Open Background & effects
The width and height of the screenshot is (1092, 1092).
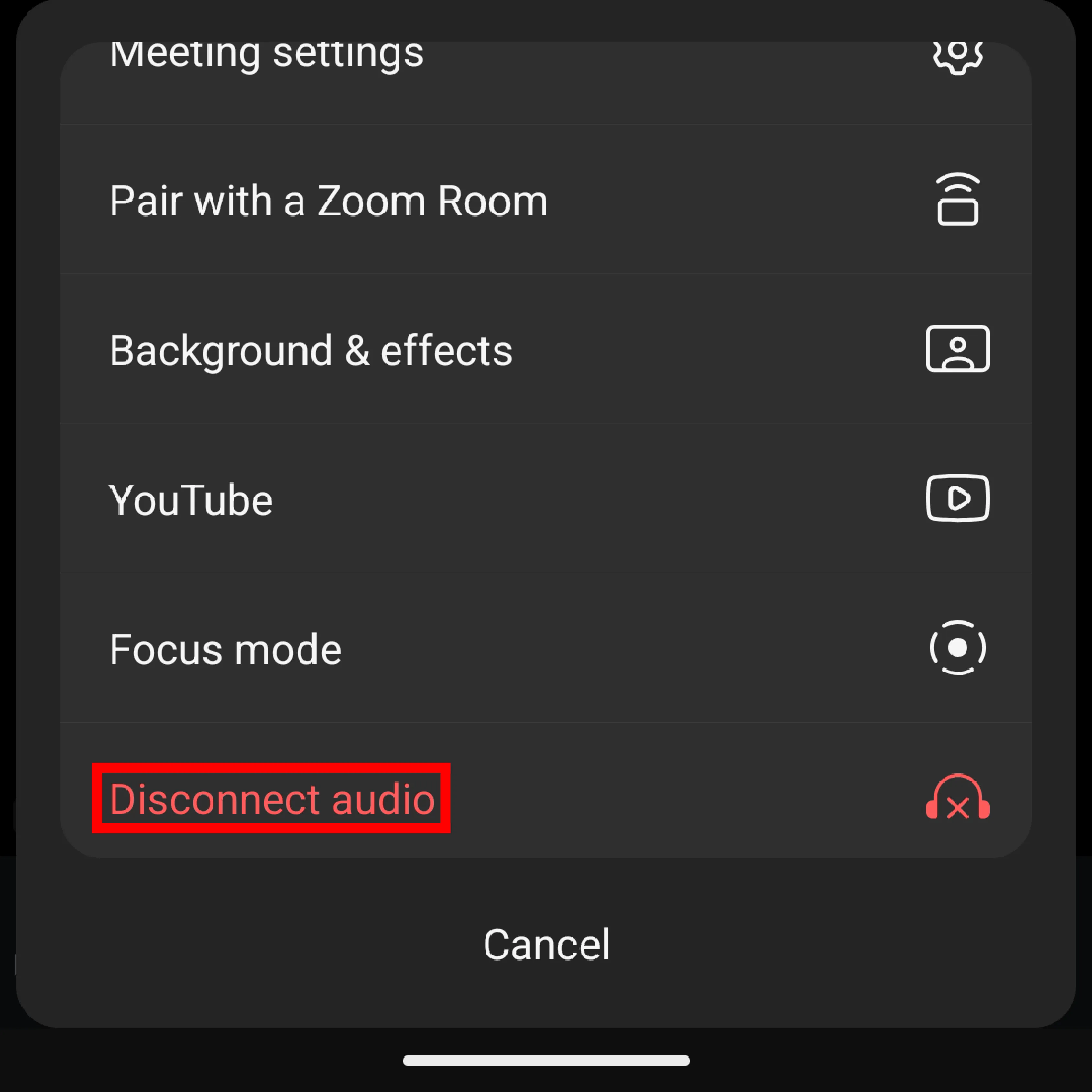(310, 350)
